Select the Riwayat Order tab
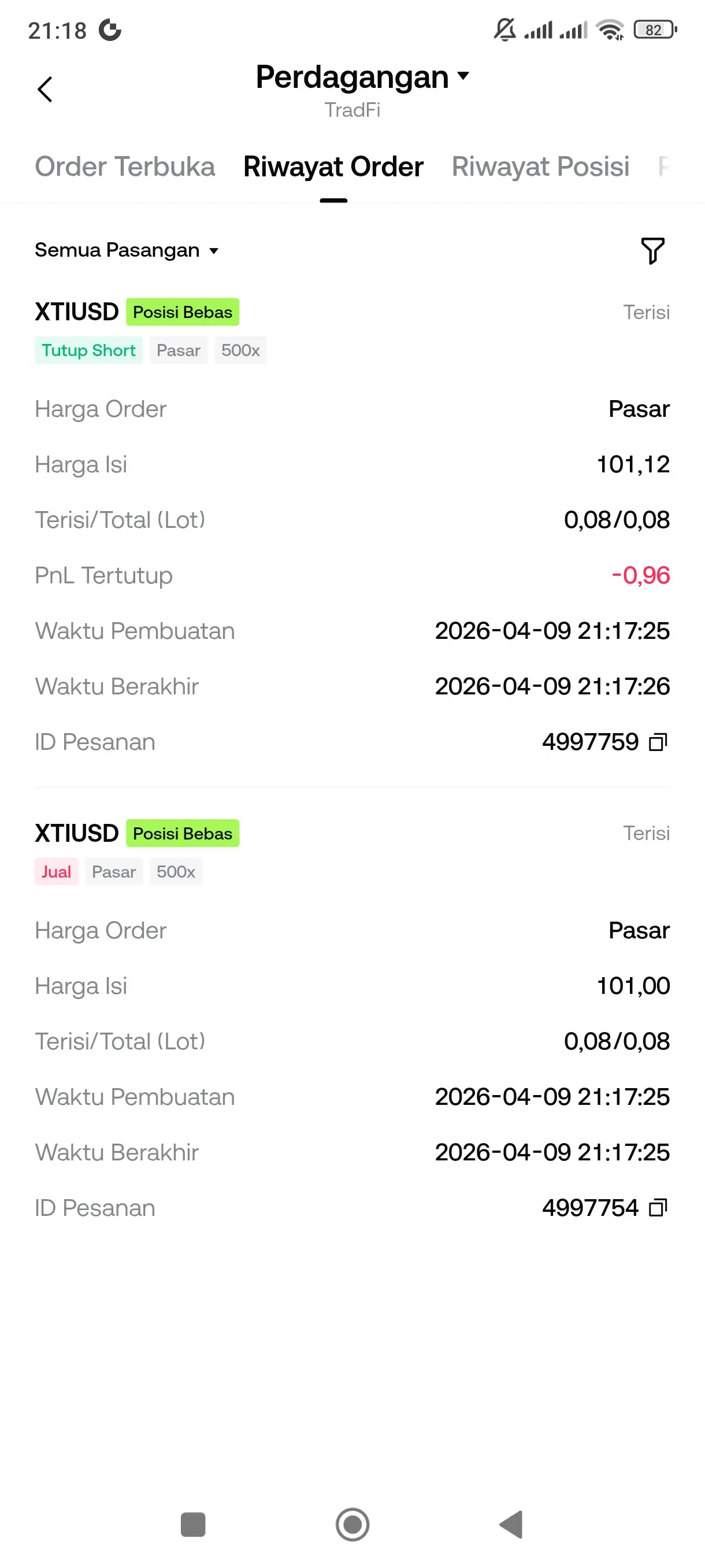Viewport: 705px width, 1568px height. tap(333, 167)
